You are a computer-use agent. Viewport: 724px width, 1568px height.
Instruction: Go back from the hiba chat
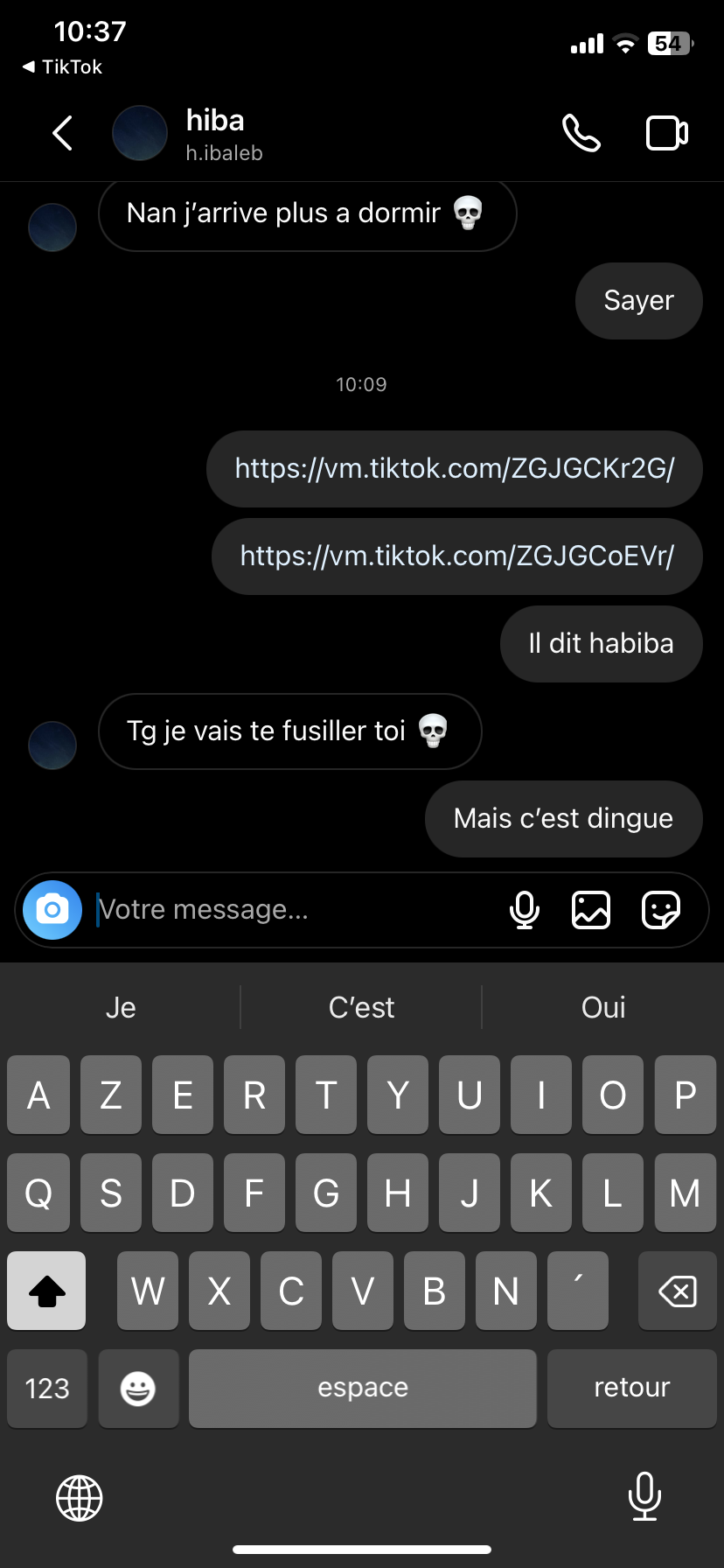(62, 134)
